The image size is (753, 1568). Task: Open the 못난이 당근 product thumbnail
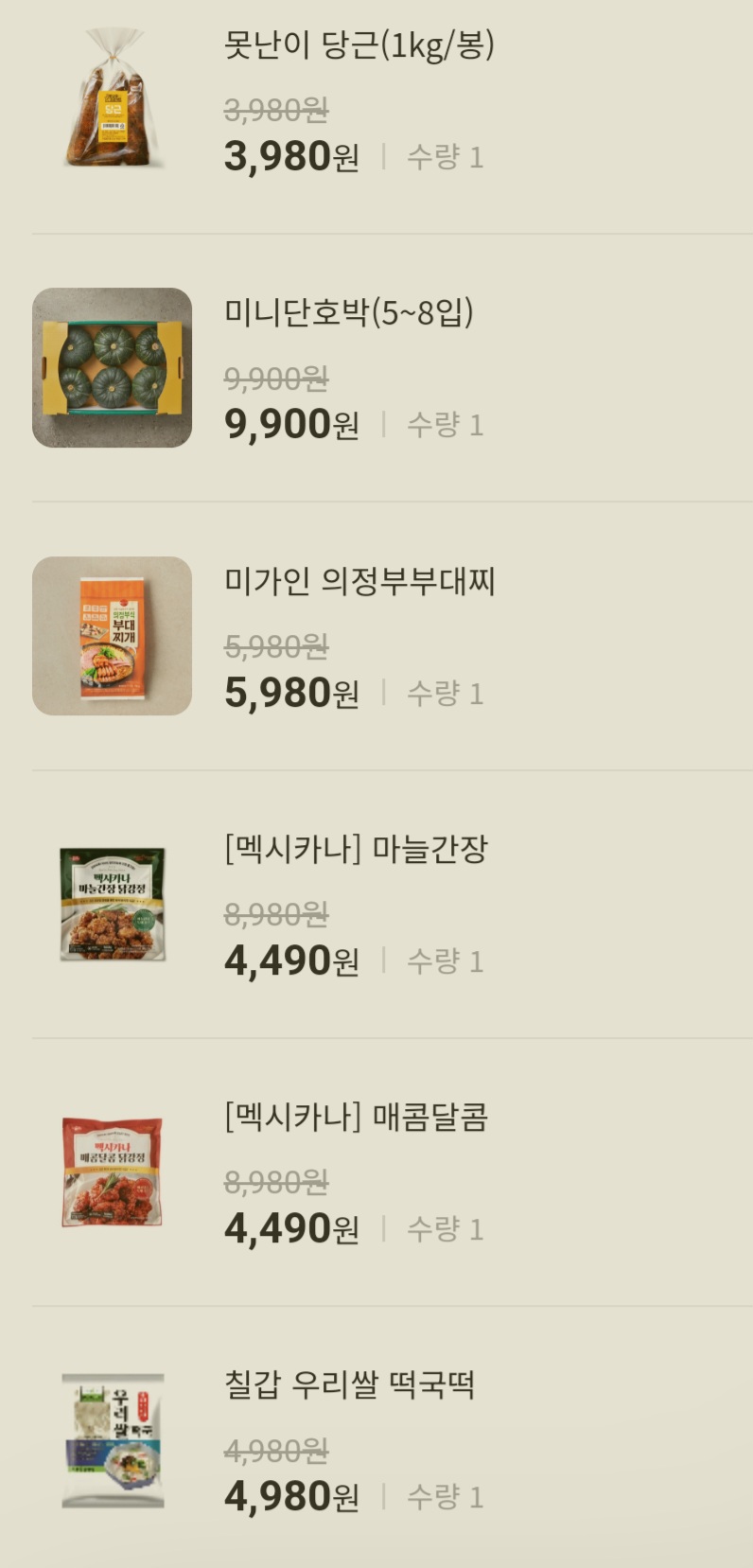pos(112,99)
